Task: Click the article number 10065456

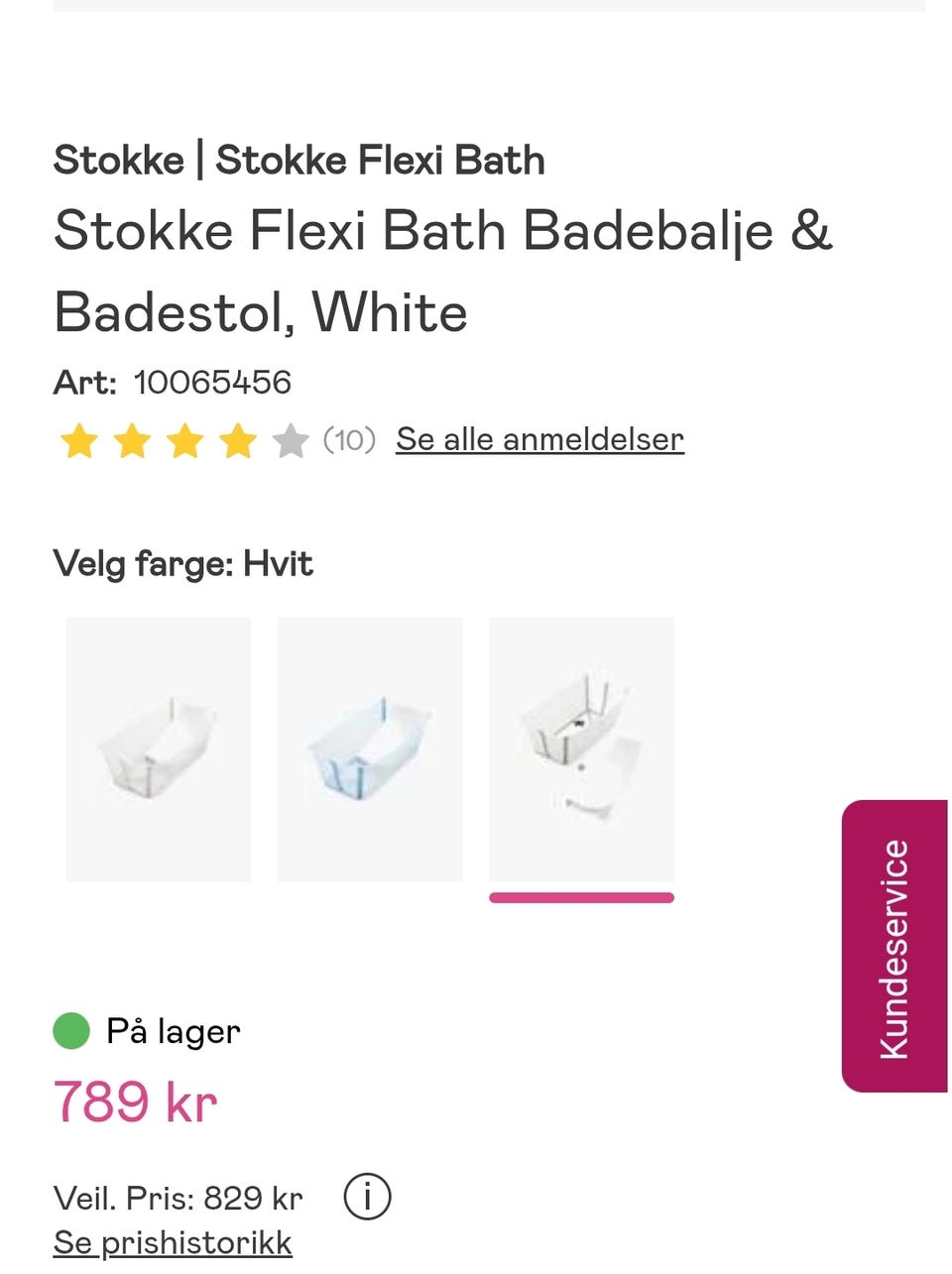Action: click(x=214, y=382)
